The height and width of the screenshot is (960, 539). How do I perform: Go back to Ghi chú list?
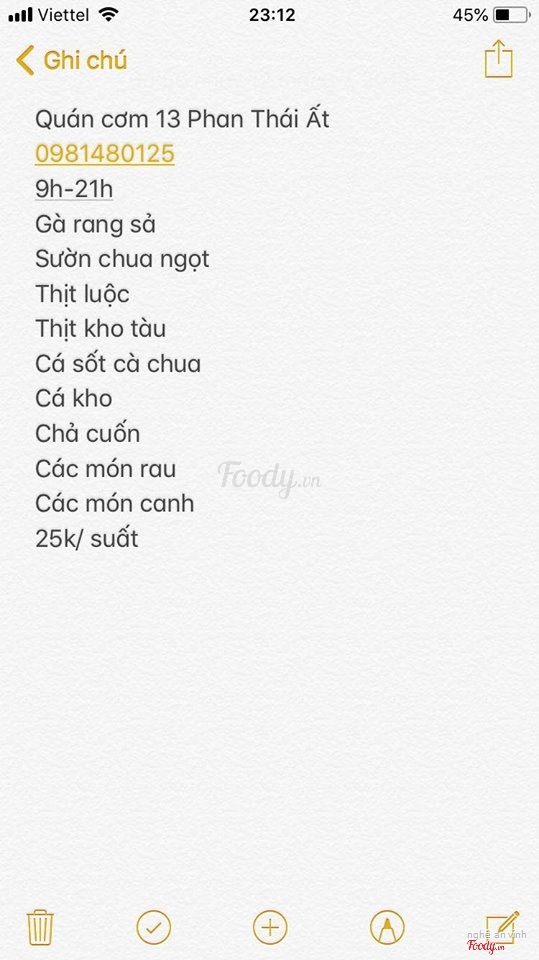point(71,61)
